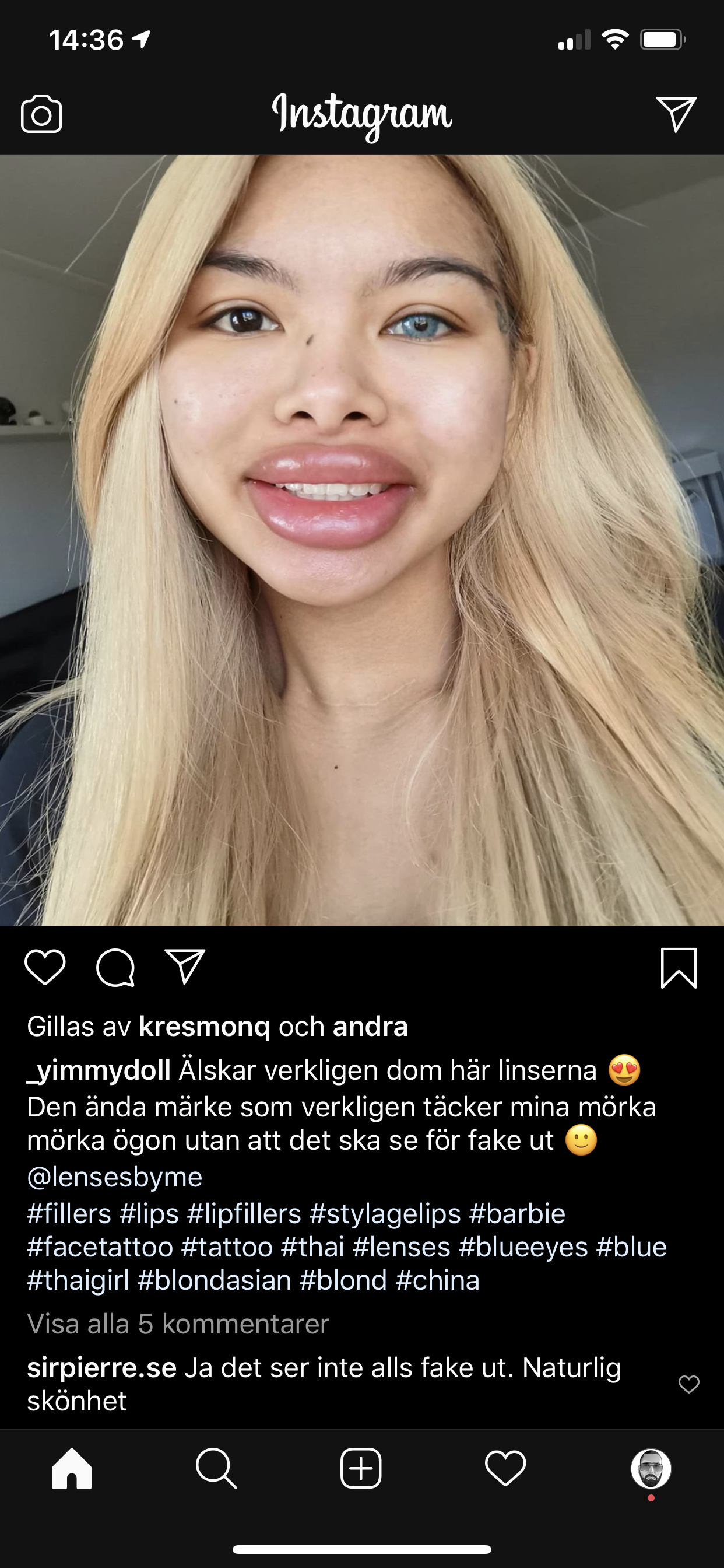
Task: Open the #blueeyes hashtag
Action: [523, 1247]
